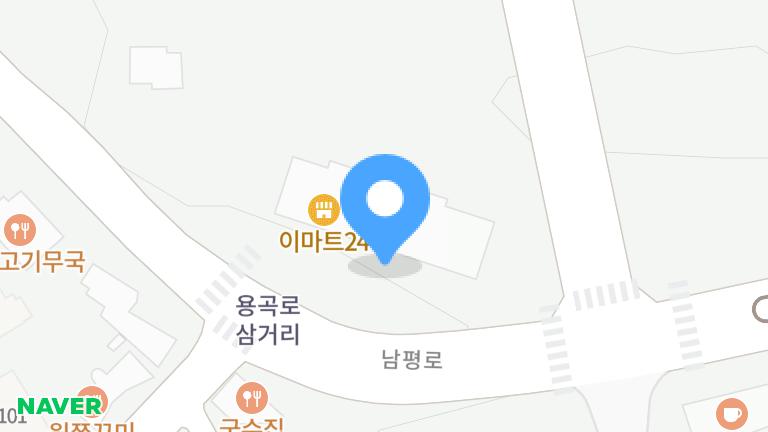Open the cafe marker with the coffee cup icon
The height and width of the screenshot is (432, 768).
click(732, 413)
